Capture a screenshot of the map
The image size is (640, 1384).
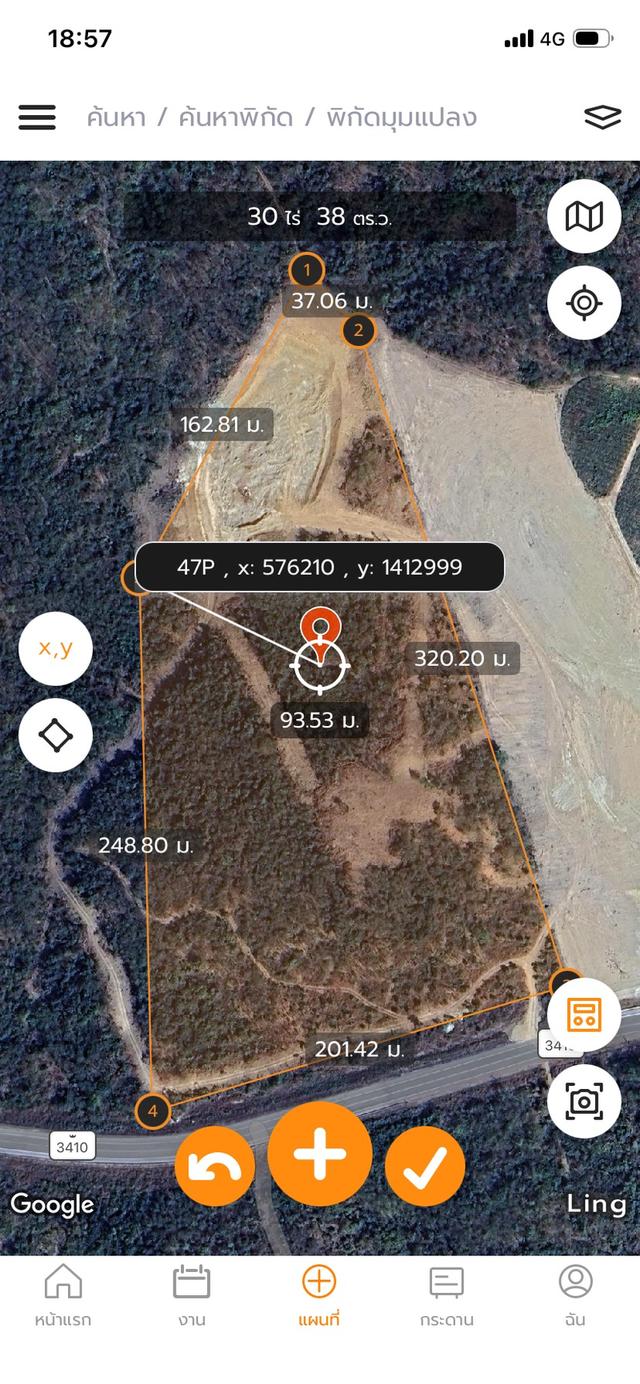[584, 1101]
